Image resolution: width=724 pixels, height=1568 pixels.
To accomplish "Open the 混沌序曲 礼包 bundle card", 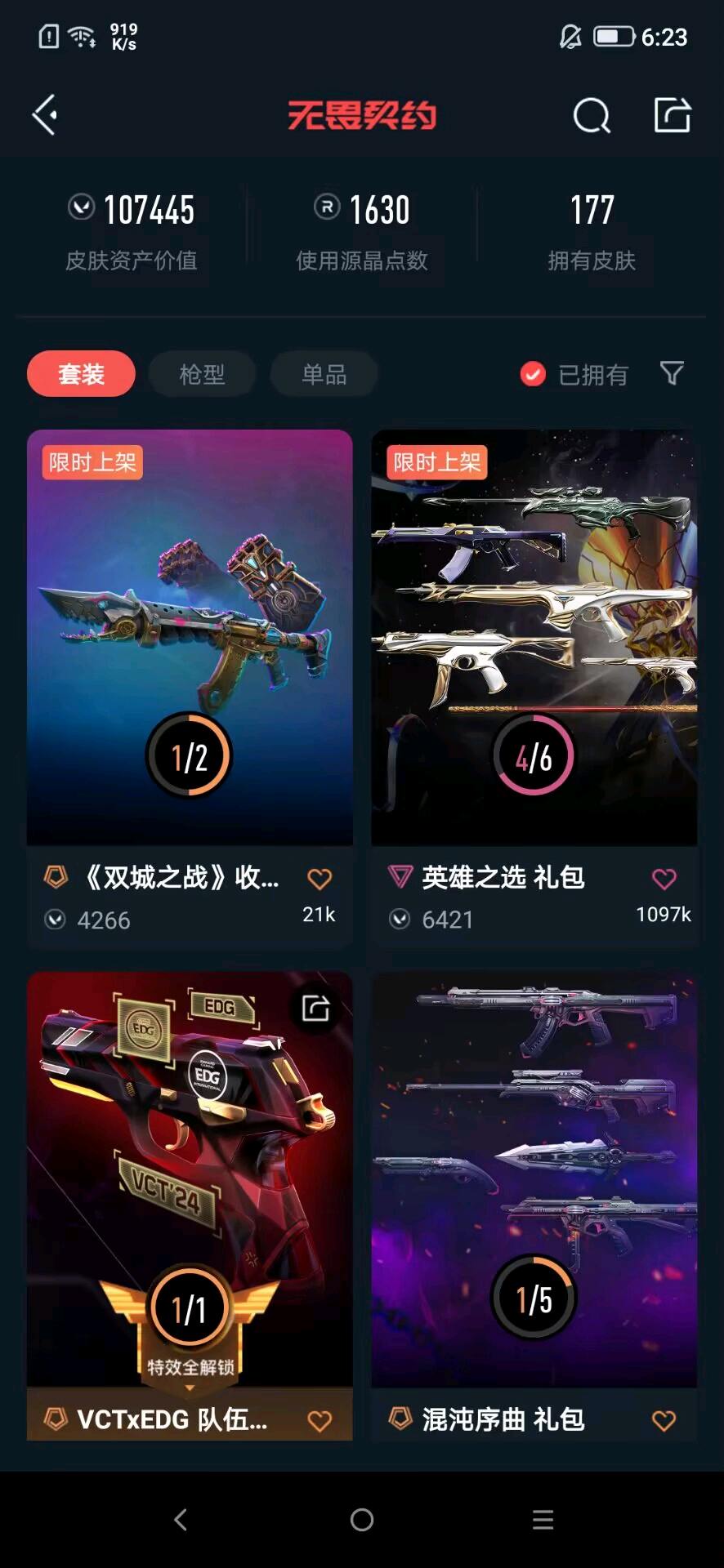I will (x=534, y=1176).
